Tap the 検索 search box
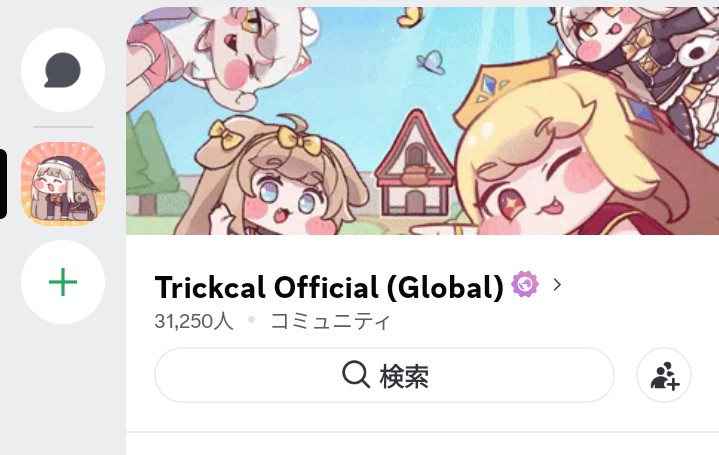Image resolution: width=719 pixels, height=455 pixels. coord(384,375)
